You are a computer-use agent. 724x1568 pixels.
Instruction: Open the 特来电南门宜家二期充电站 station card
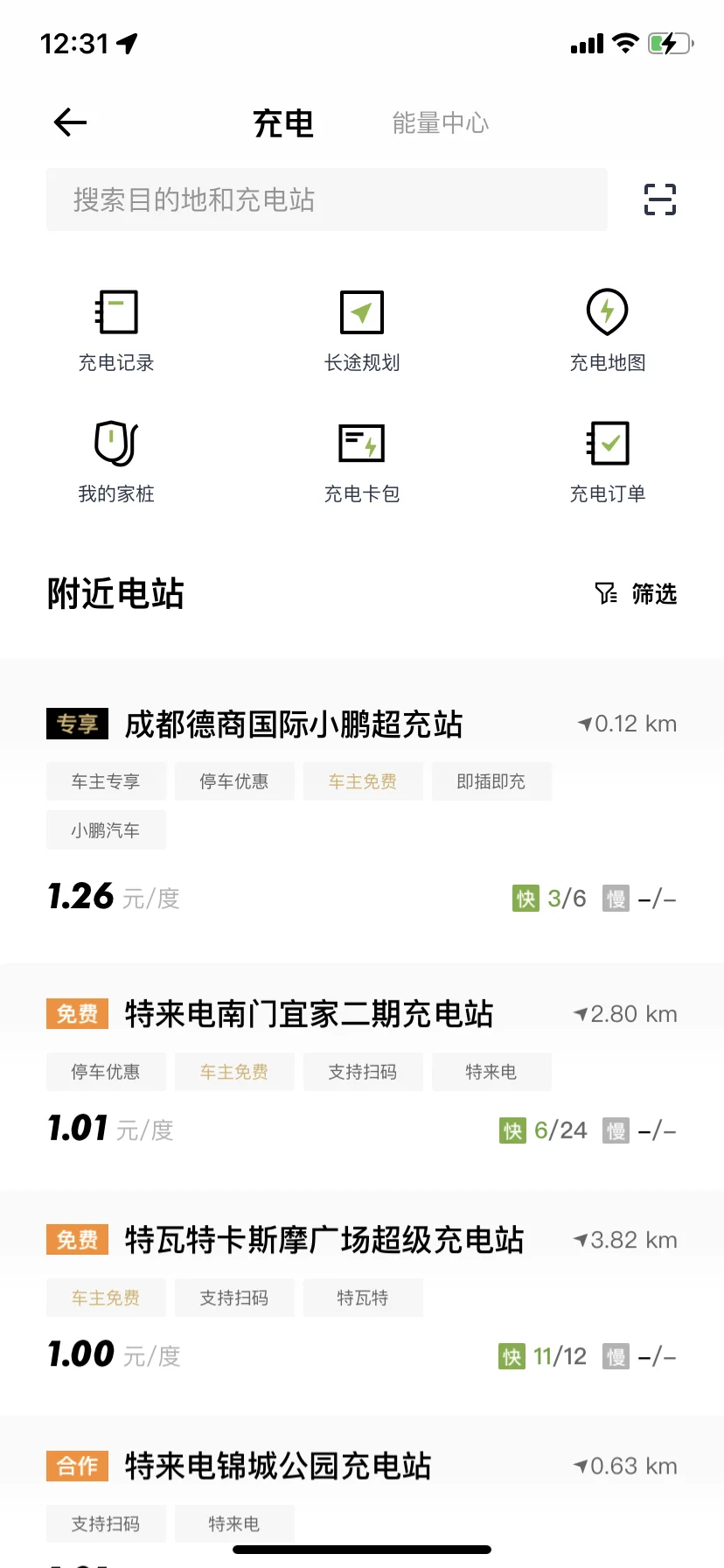point(362,1076)
